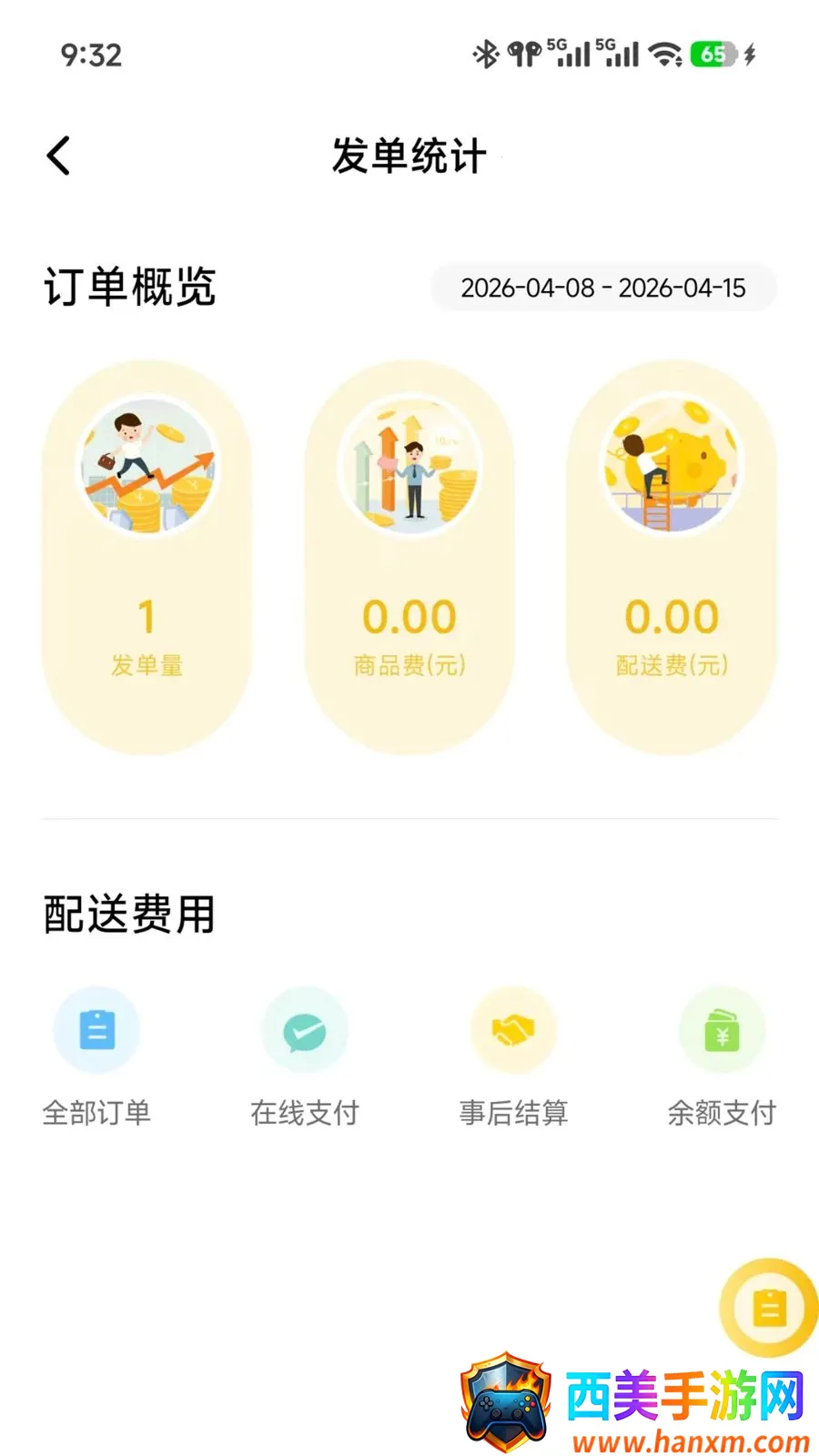Select the 在线支付 filter

pos(305,1057)
